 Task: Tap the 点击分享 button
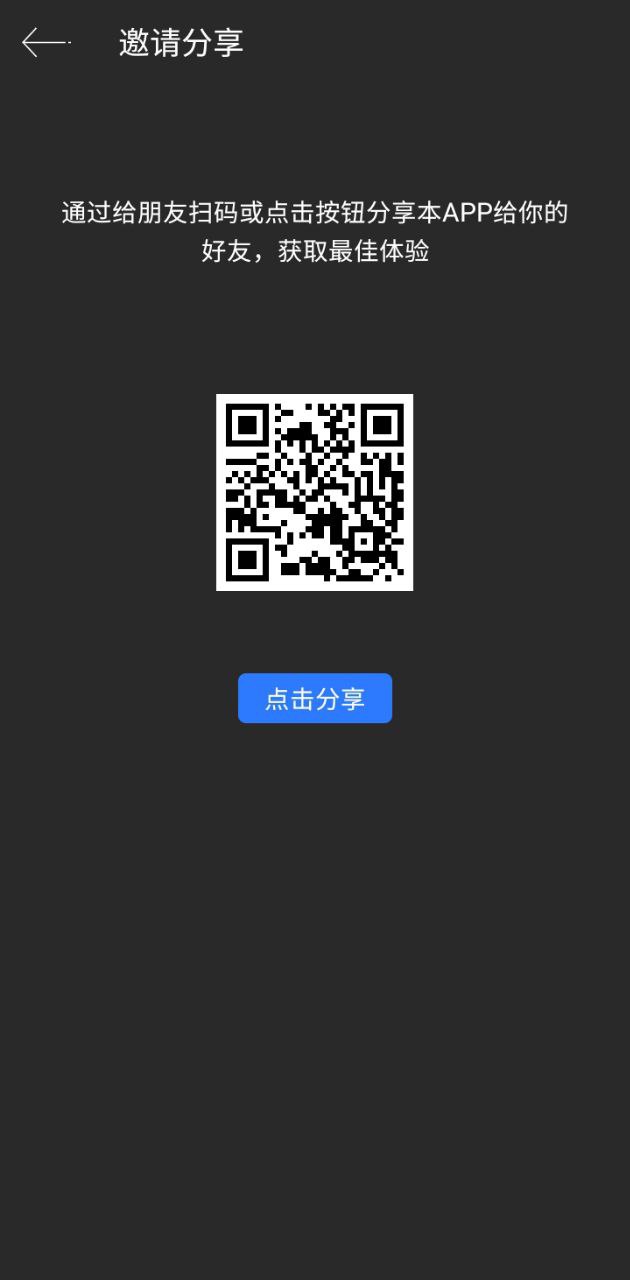tap(315, 698)
